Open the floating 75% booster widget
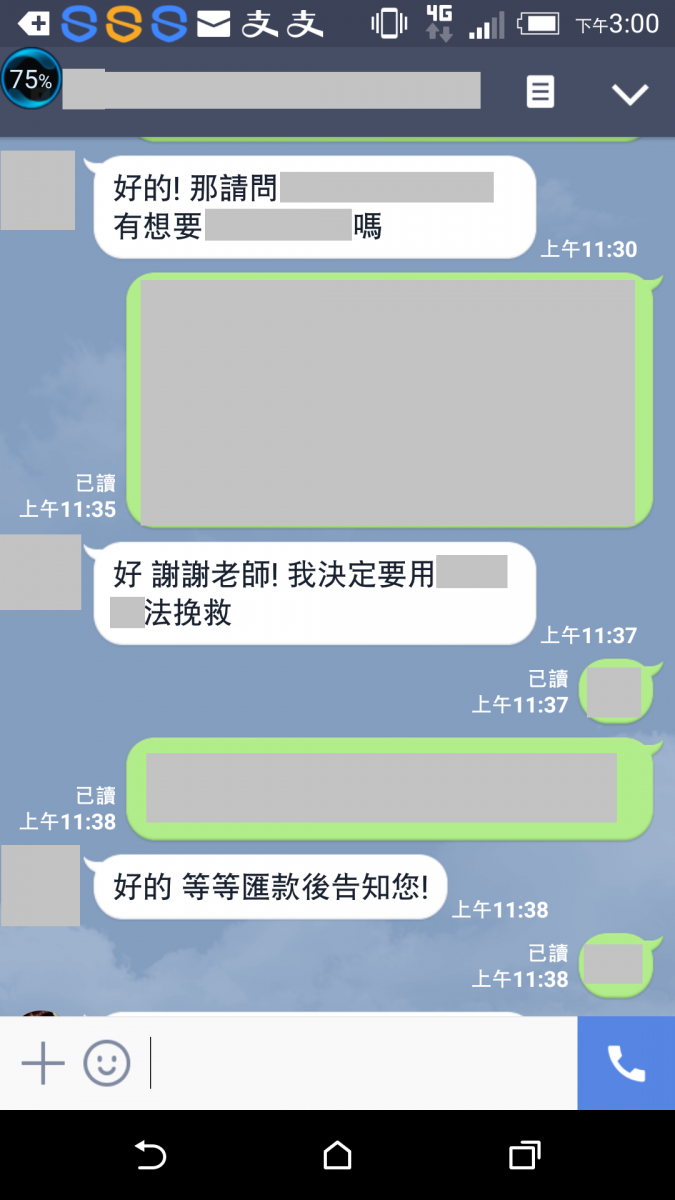This screenshot has width=675, height=1200. pos(31,78)
